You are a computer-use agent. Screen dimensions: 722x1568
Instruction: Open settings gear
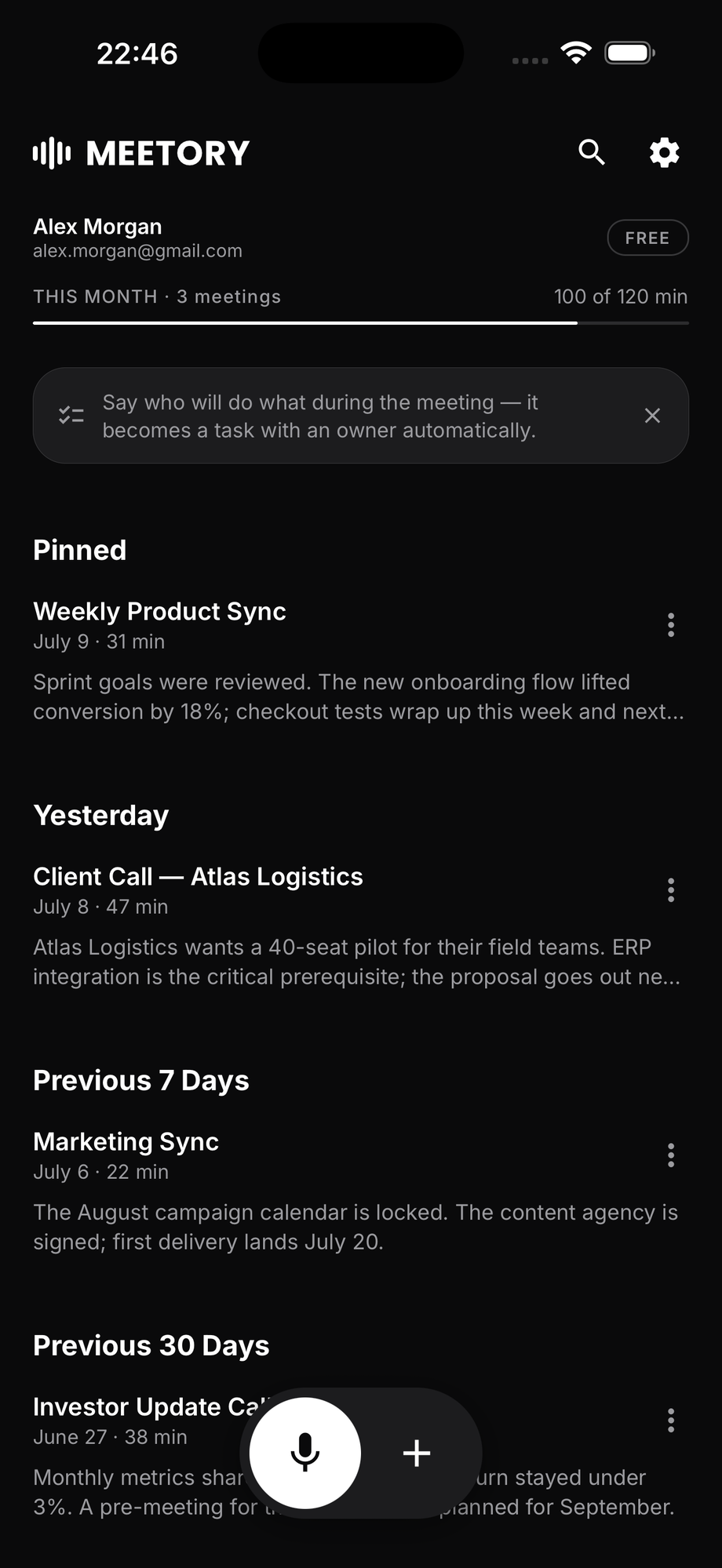point(664,152)
